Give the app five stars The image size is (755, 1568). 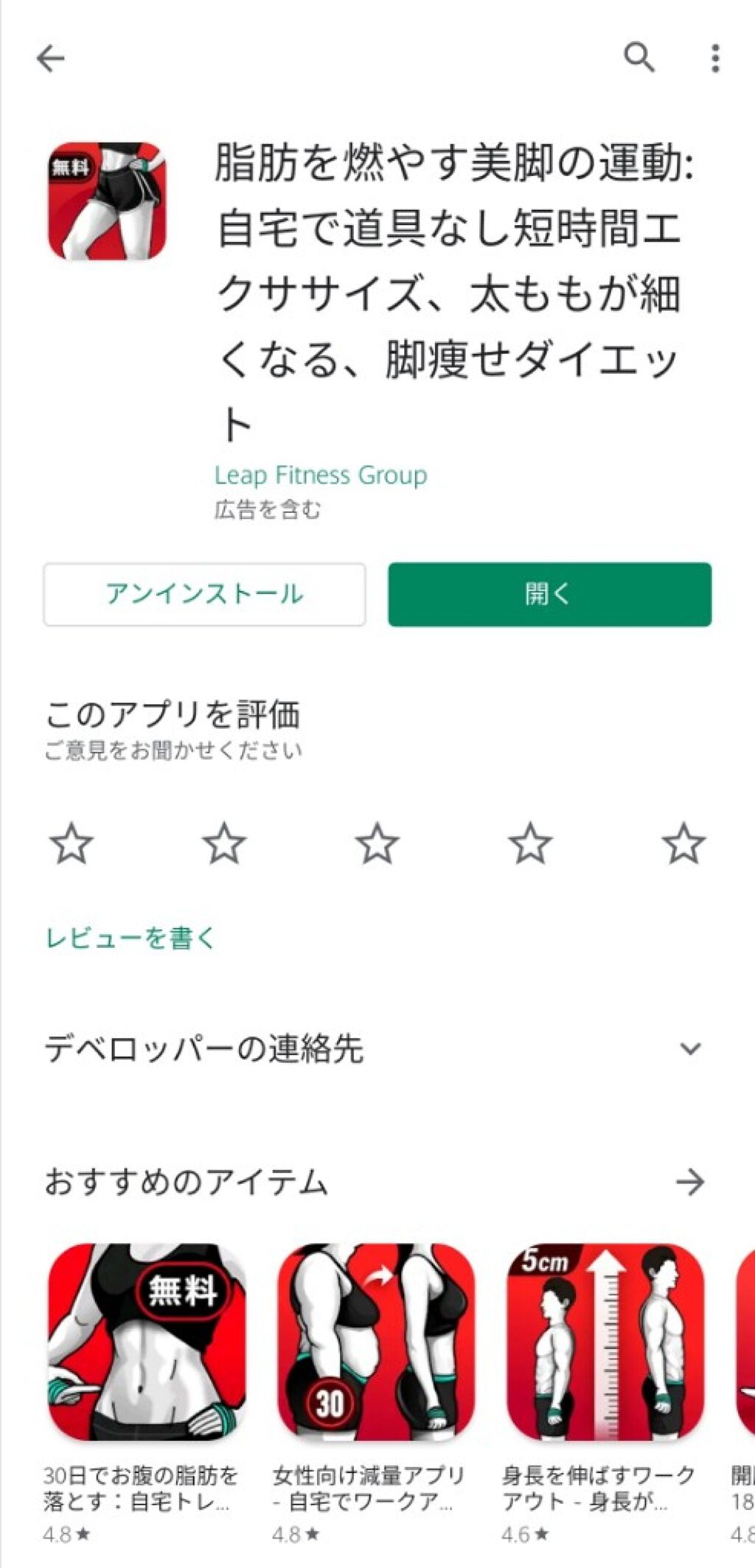[683, 844]
